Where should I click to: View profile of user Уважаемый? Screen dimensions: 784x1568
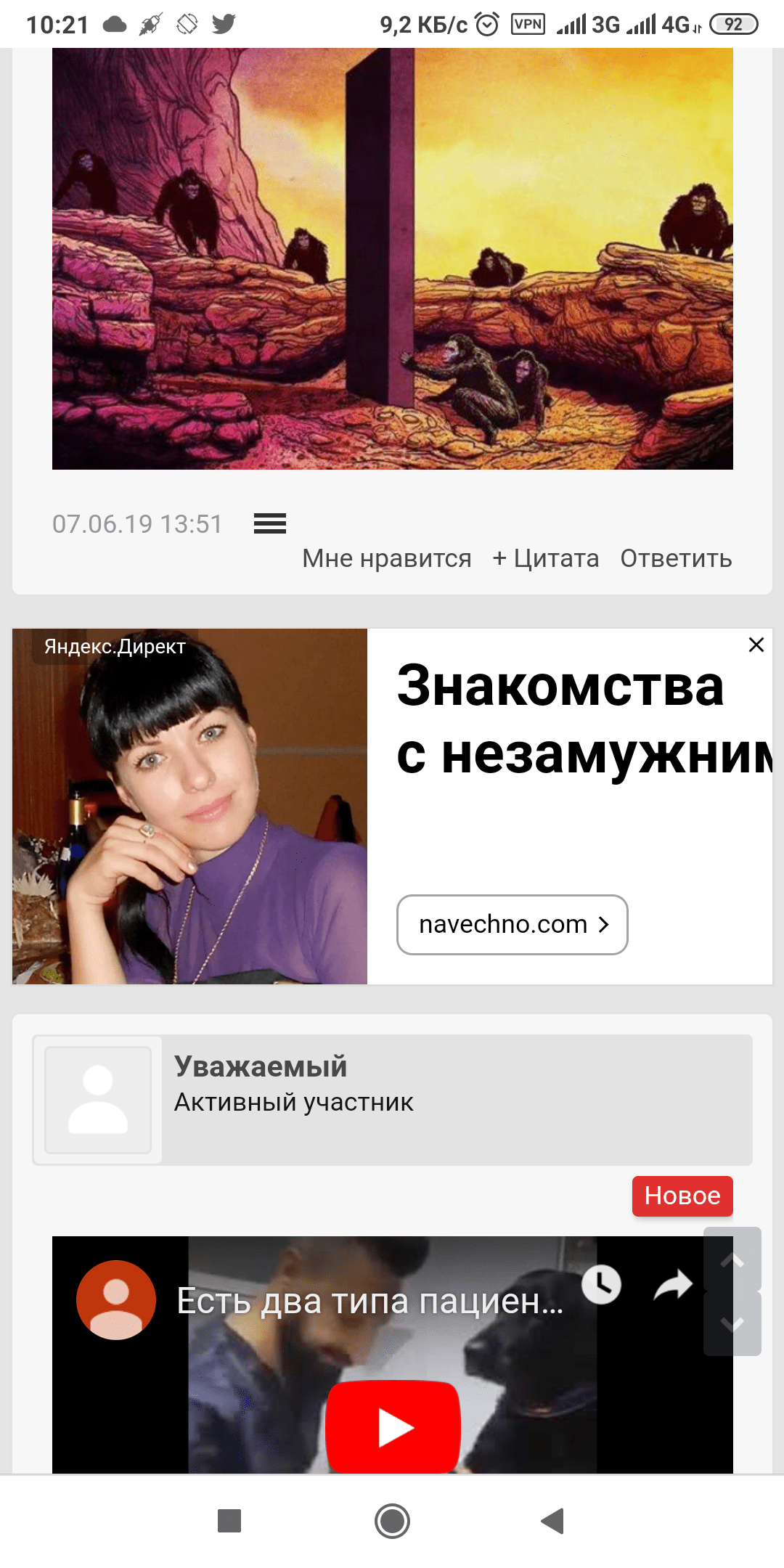pyautogui.click(x=261, y=1066)
